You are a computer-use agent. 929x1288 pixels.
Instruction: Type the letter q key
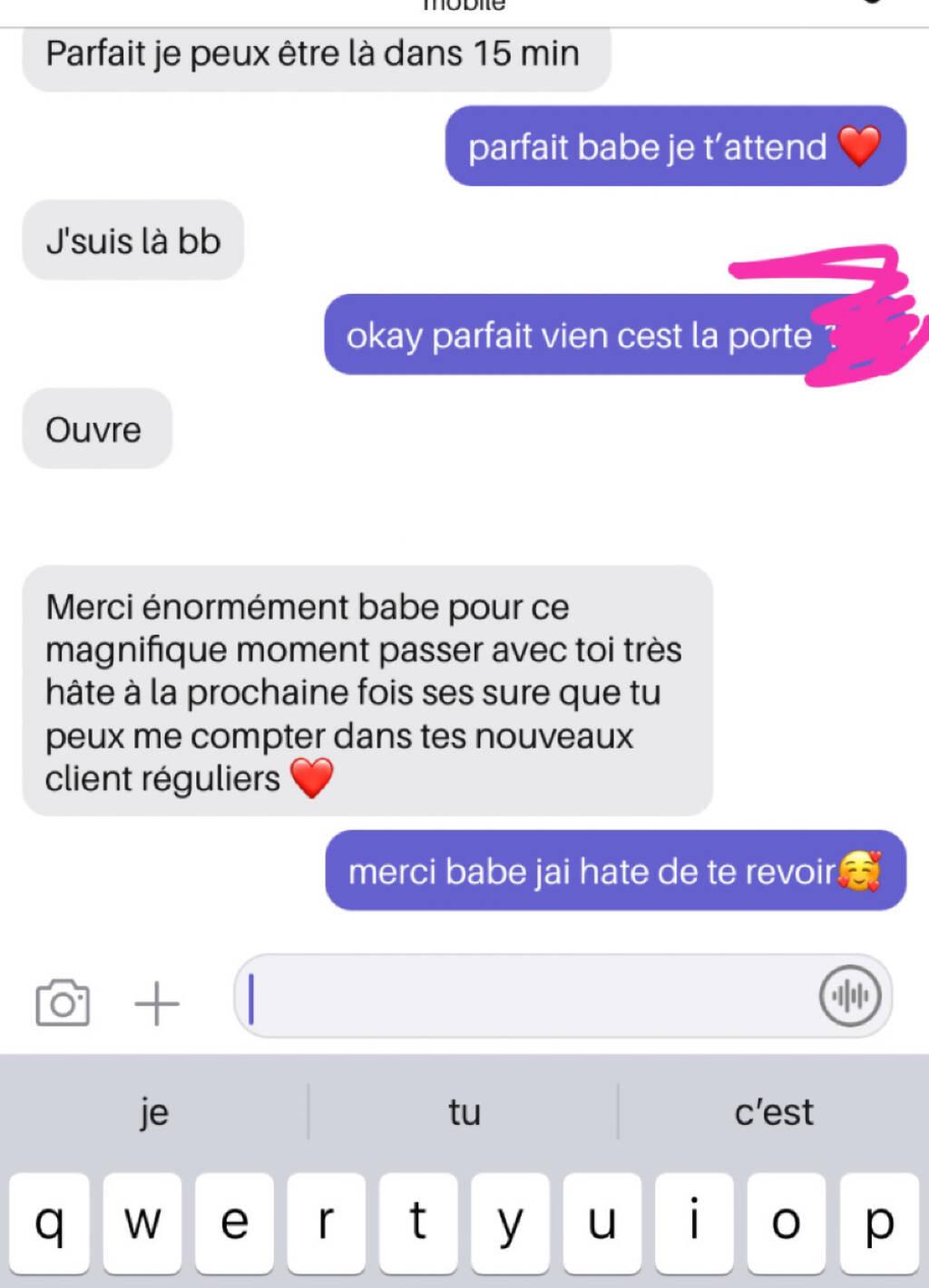50,1223
